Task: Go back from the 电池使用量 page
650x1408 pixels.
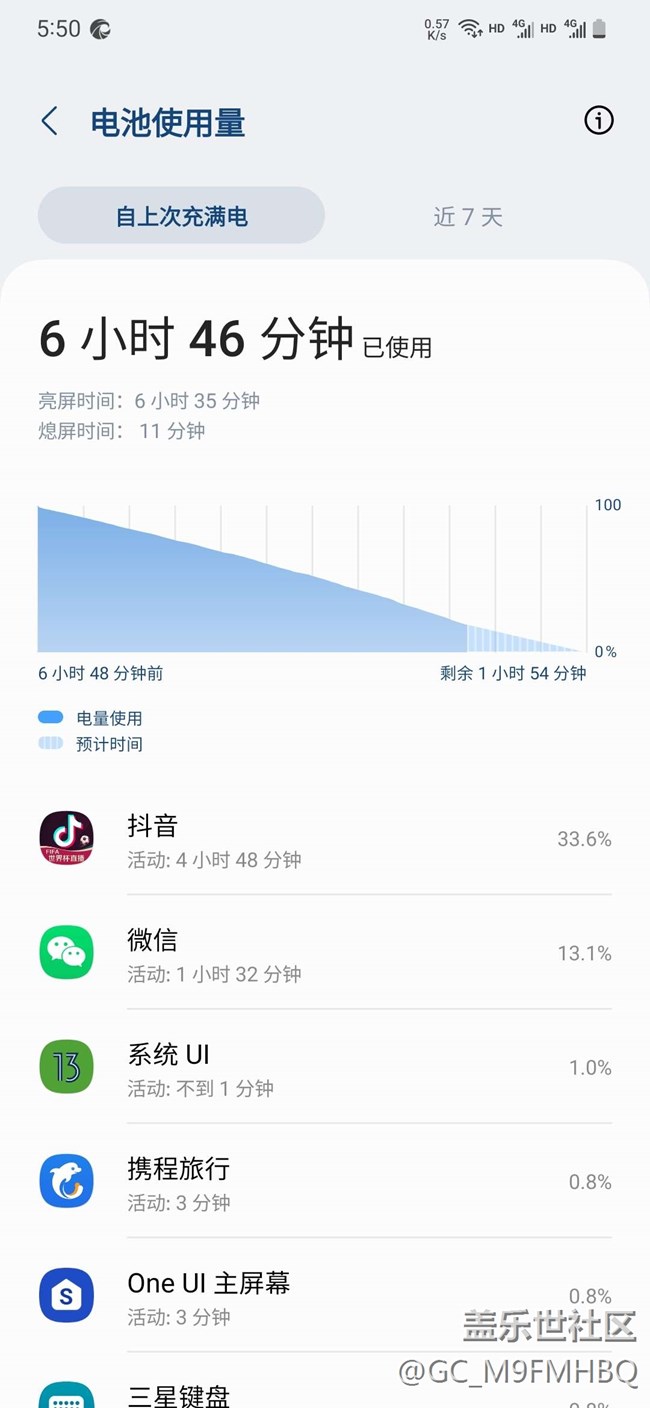Action: point(50,122)
